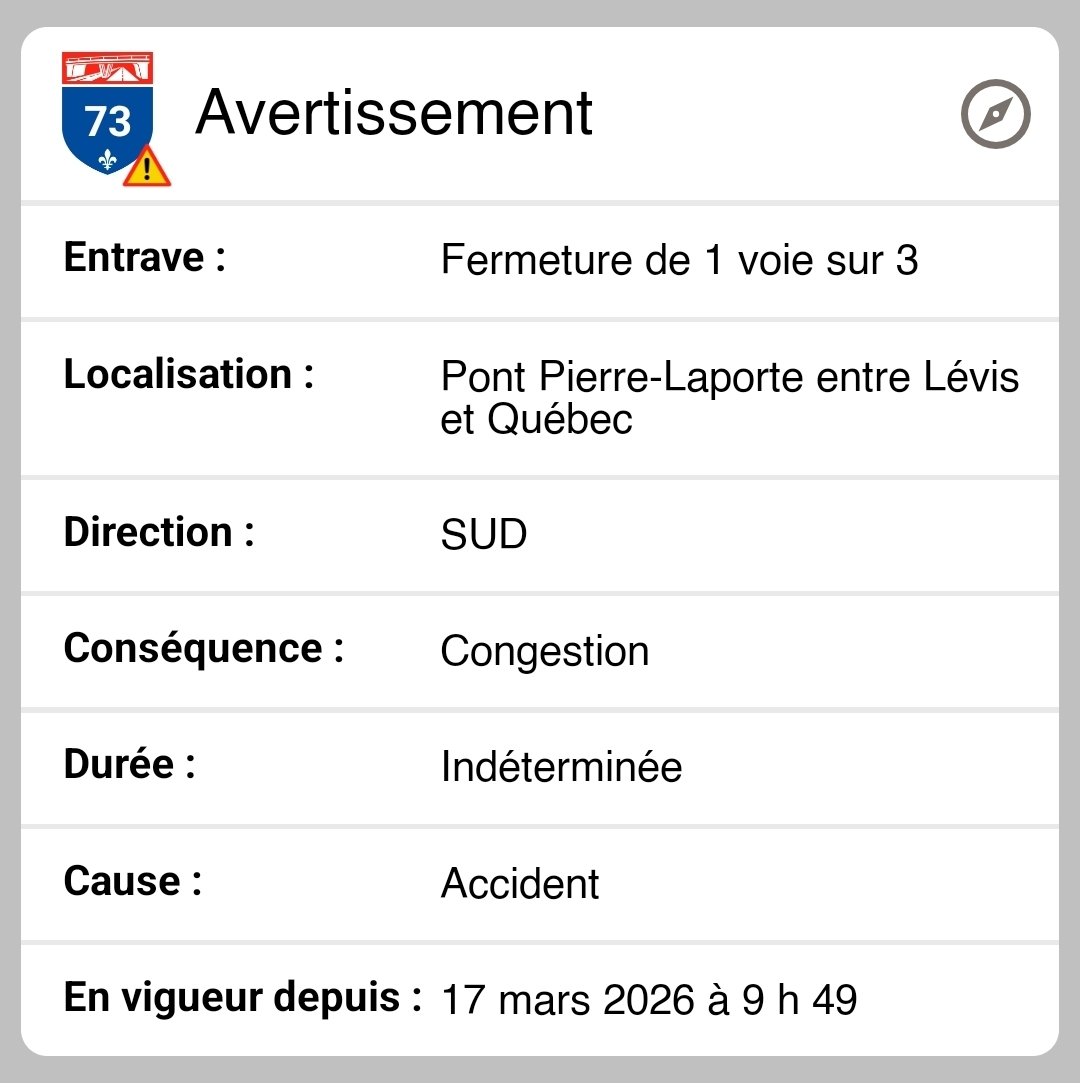Toggle the Congestion consequence indicator

(544, 651)
